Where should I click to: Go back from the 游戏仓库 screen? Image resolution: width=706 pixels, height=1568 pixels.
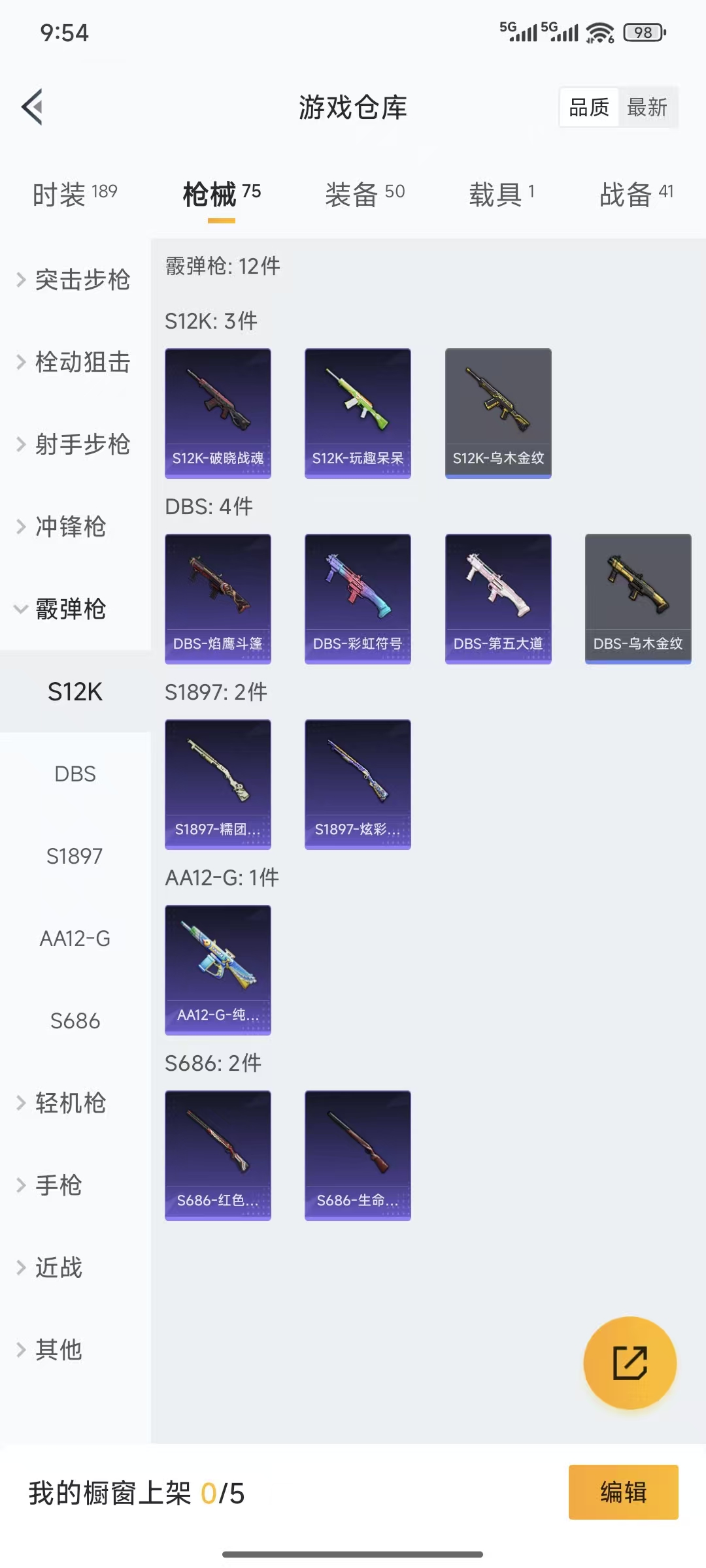pos(33,106)
